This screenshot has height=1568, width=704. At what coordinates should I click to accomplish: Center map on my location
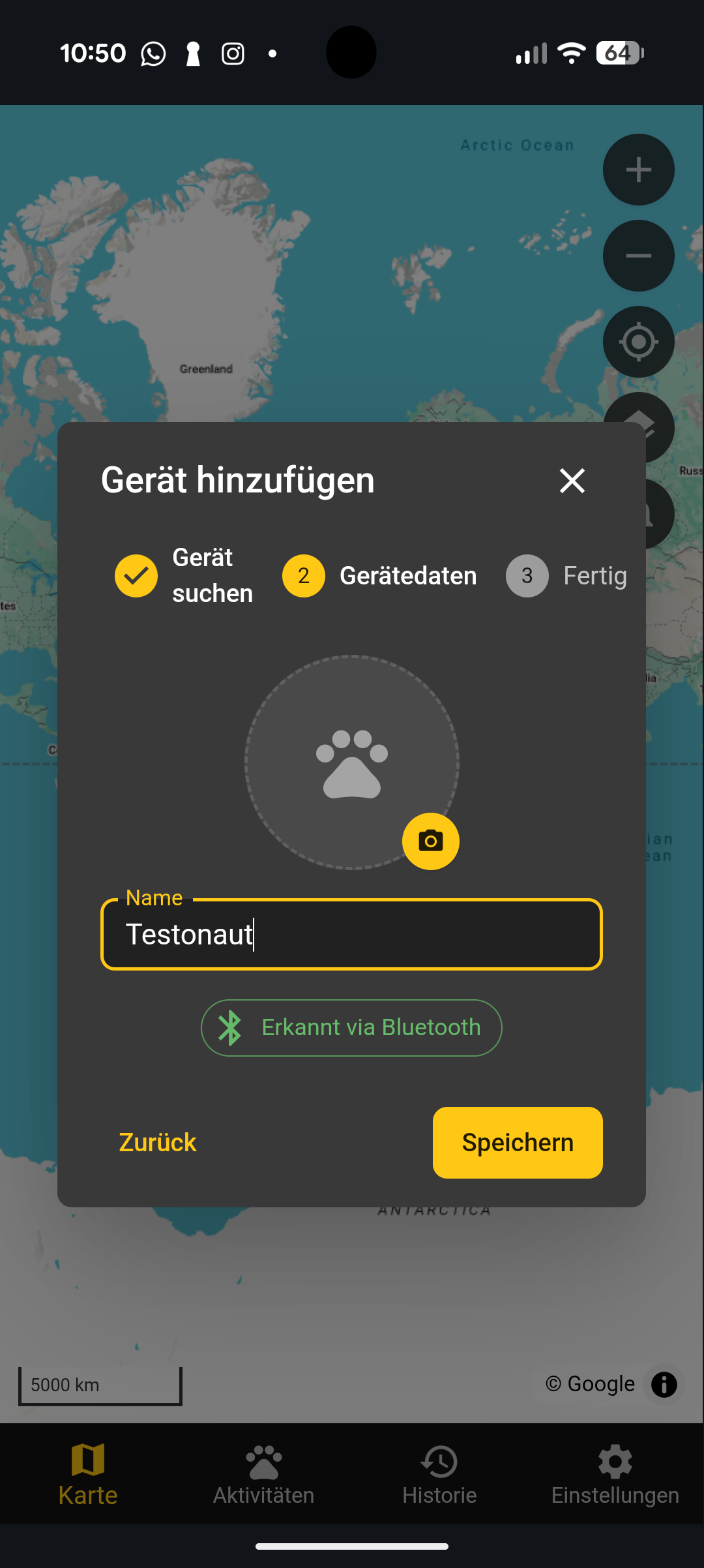[x=638, y=342]
